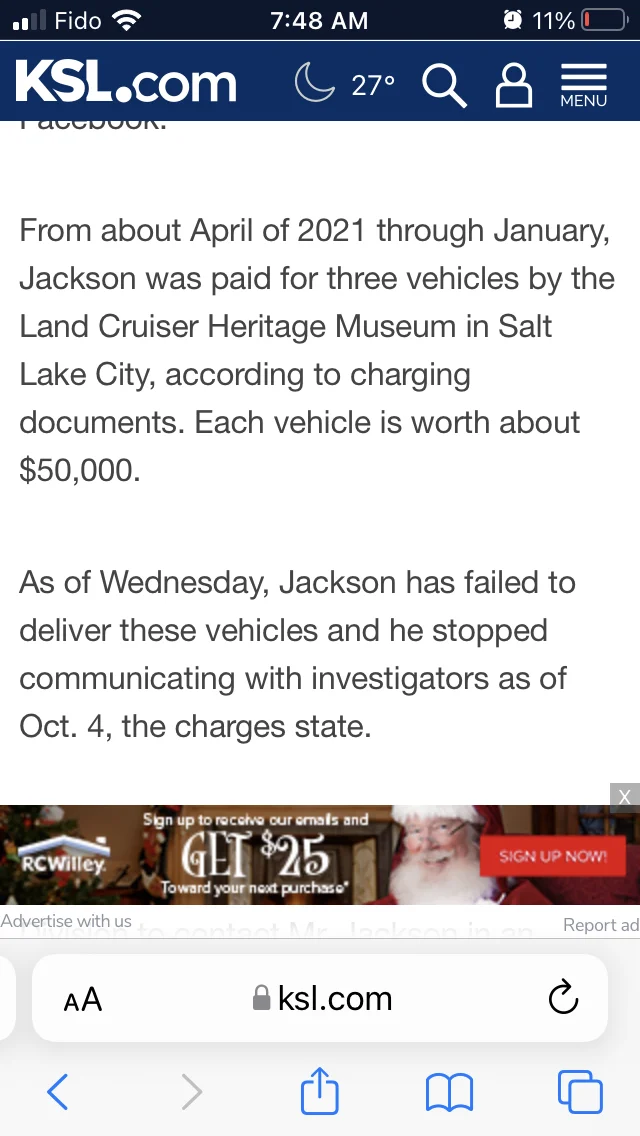Open the user account icon
Screen dimensions: 640x1136
pyautogui.click(x=514, y=85)
